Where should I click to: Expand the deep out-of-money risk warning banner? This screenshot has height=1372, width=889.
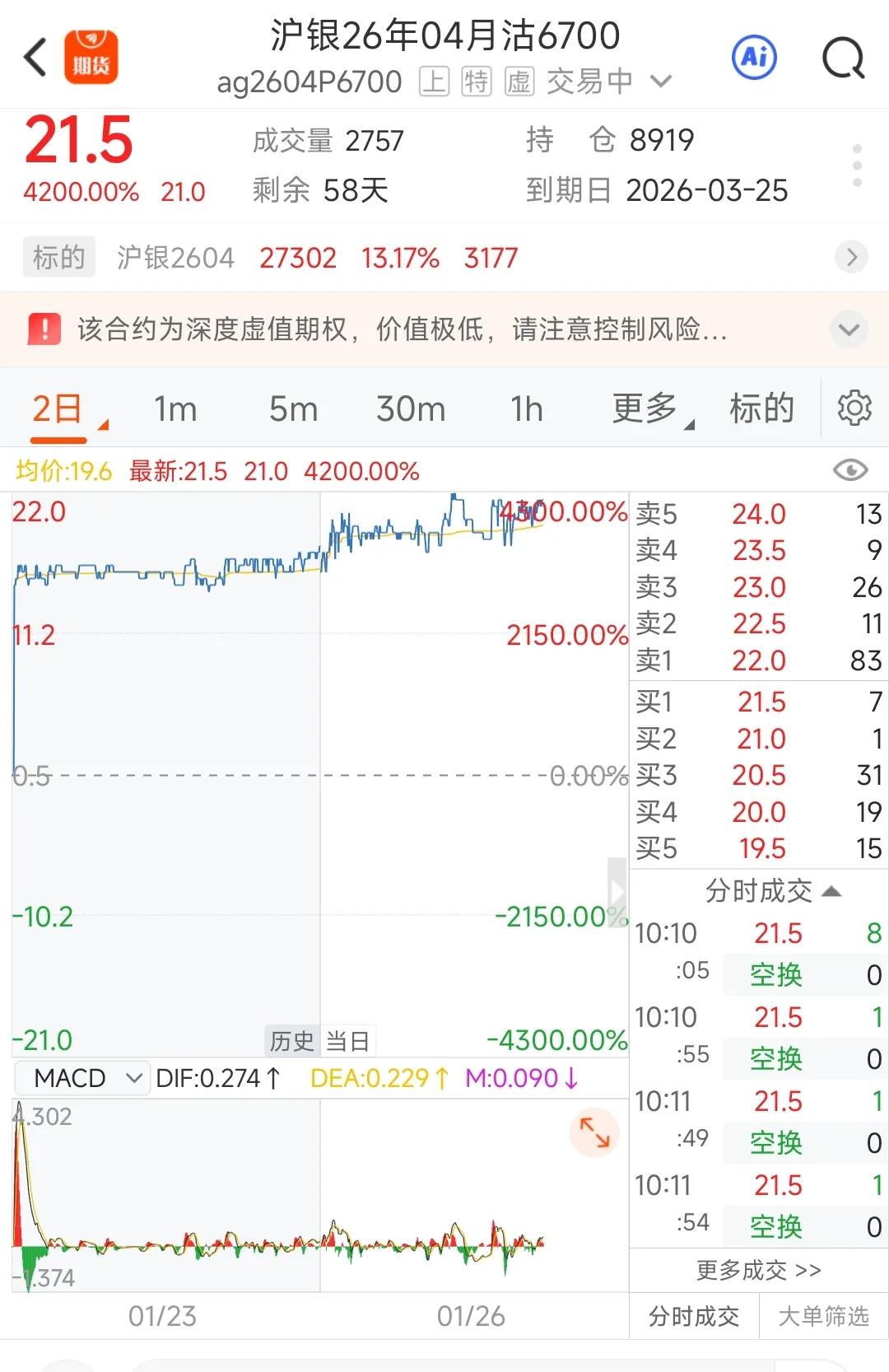pyautogui.click(x=849, y=329)
